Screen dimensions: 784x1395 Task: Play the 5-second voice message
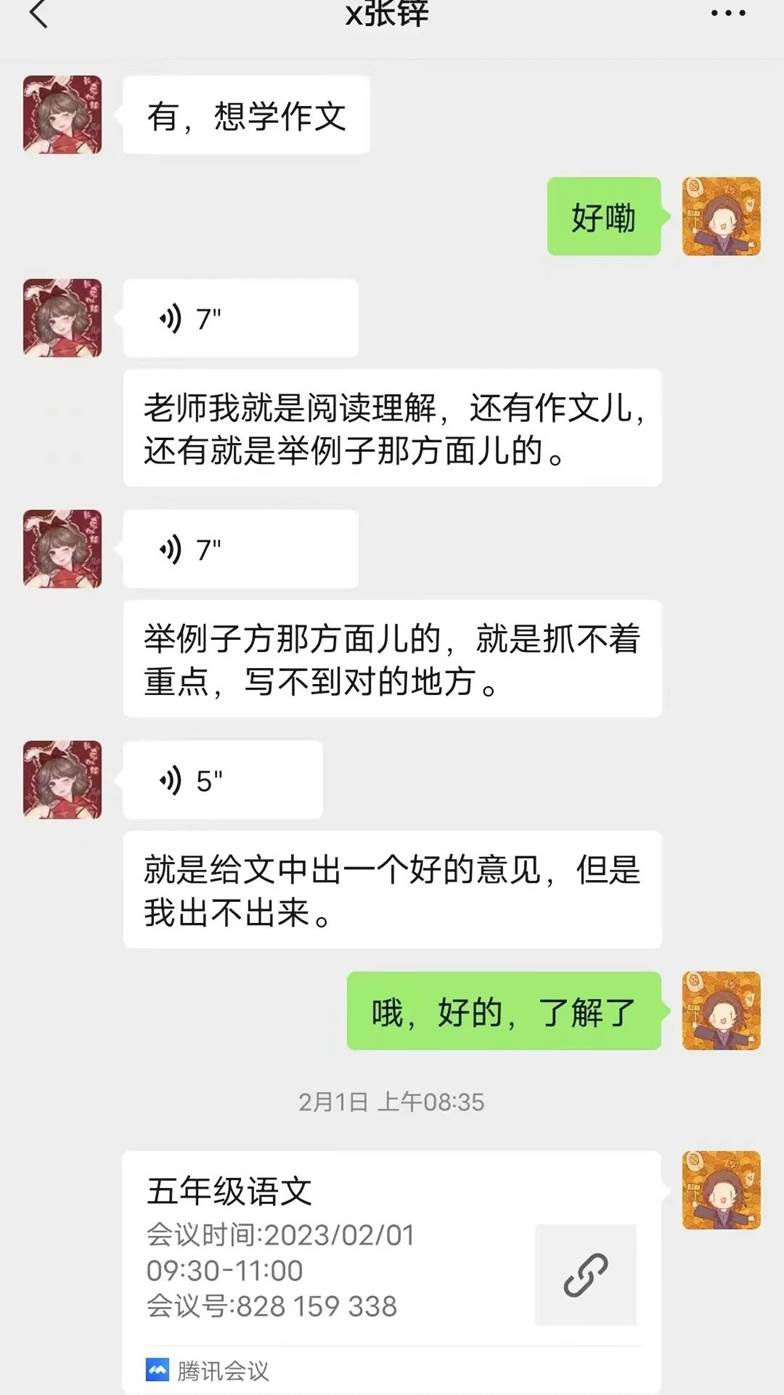tap(222, 780)
